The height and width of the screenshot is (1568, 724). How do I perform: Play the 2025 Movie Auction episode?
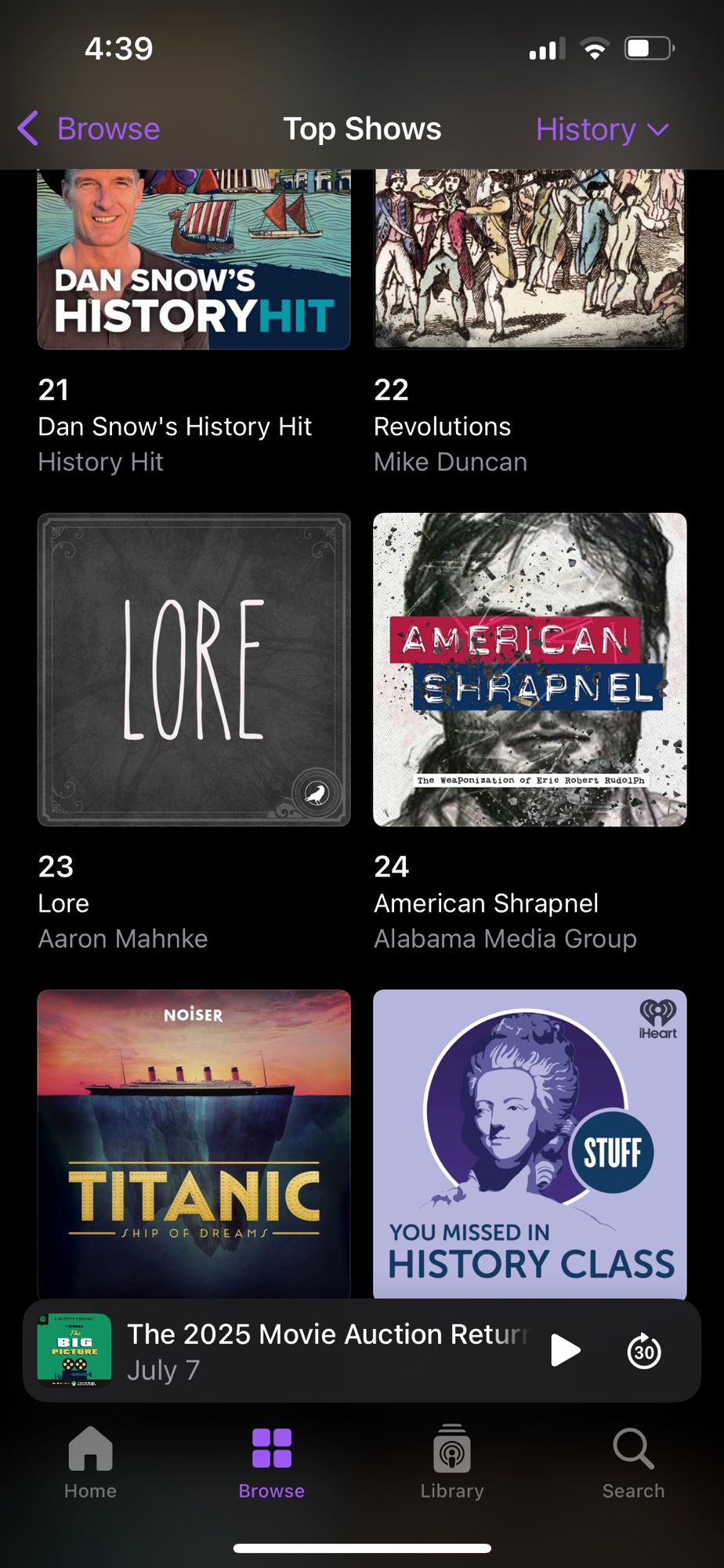pos(565,1350)
